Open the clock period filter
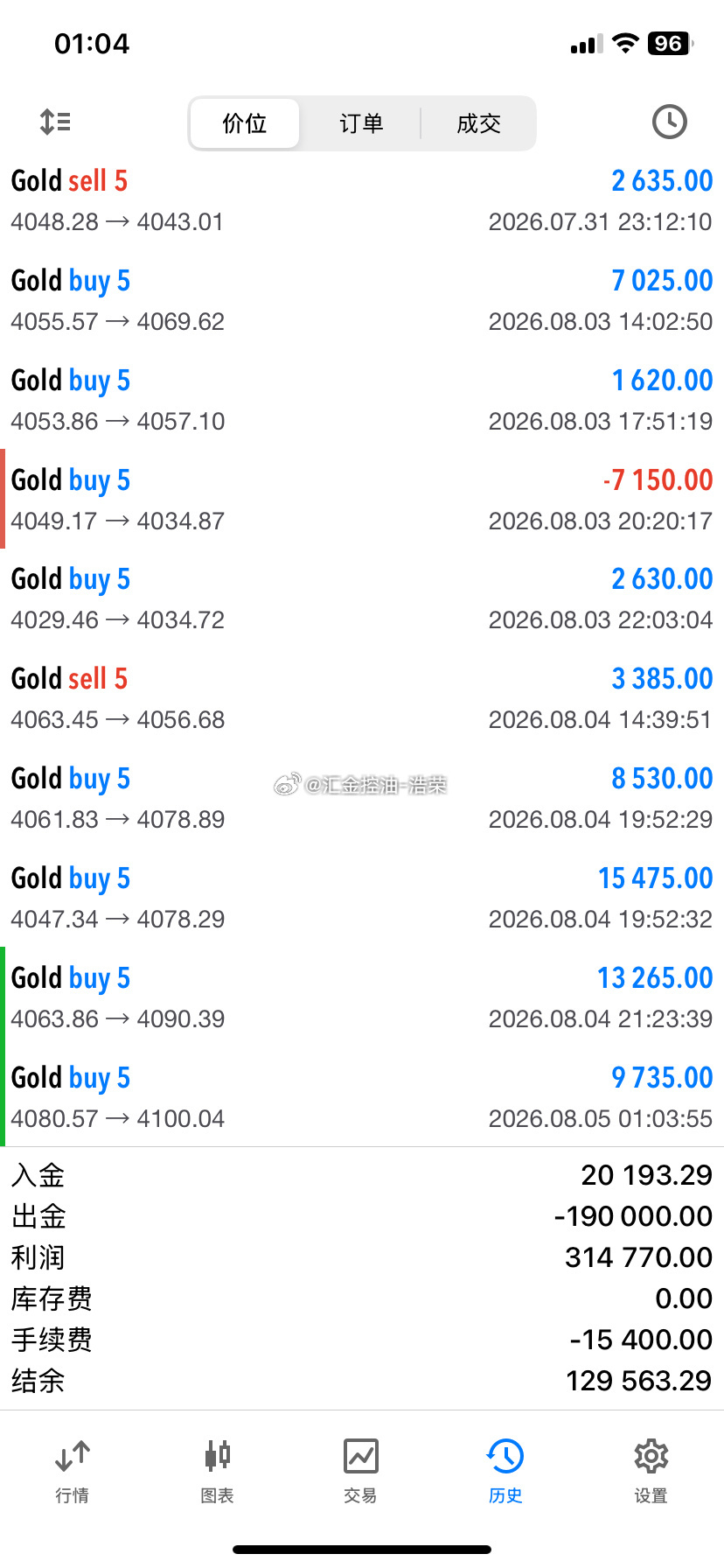This screenshot has width=724, height=1568. coord(669,122)
